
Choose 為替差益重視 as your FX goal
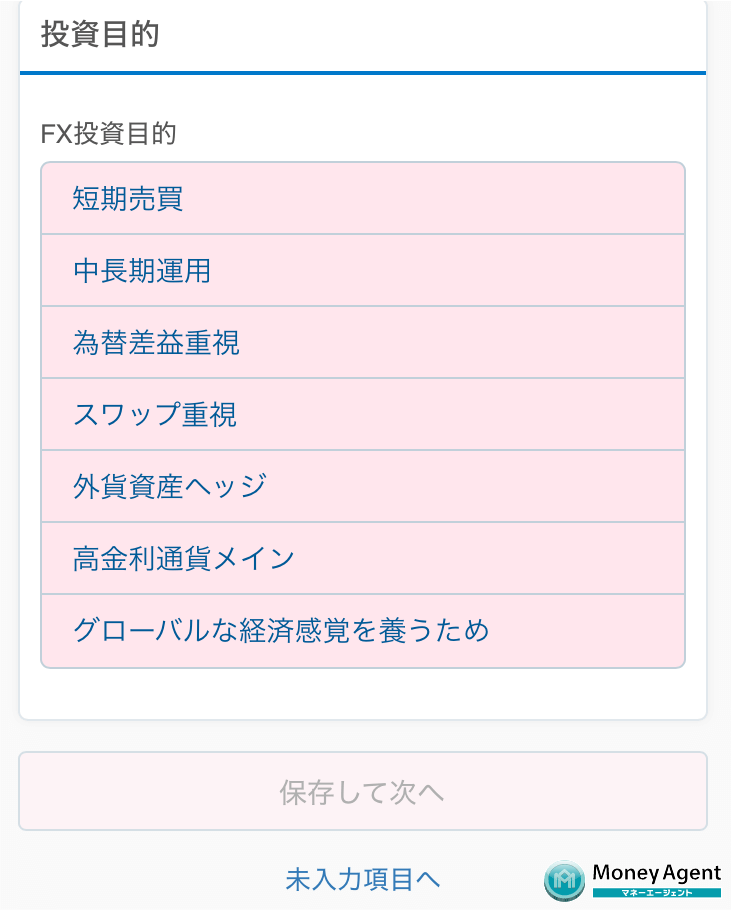pyautogui.click(x=362, y=342)
